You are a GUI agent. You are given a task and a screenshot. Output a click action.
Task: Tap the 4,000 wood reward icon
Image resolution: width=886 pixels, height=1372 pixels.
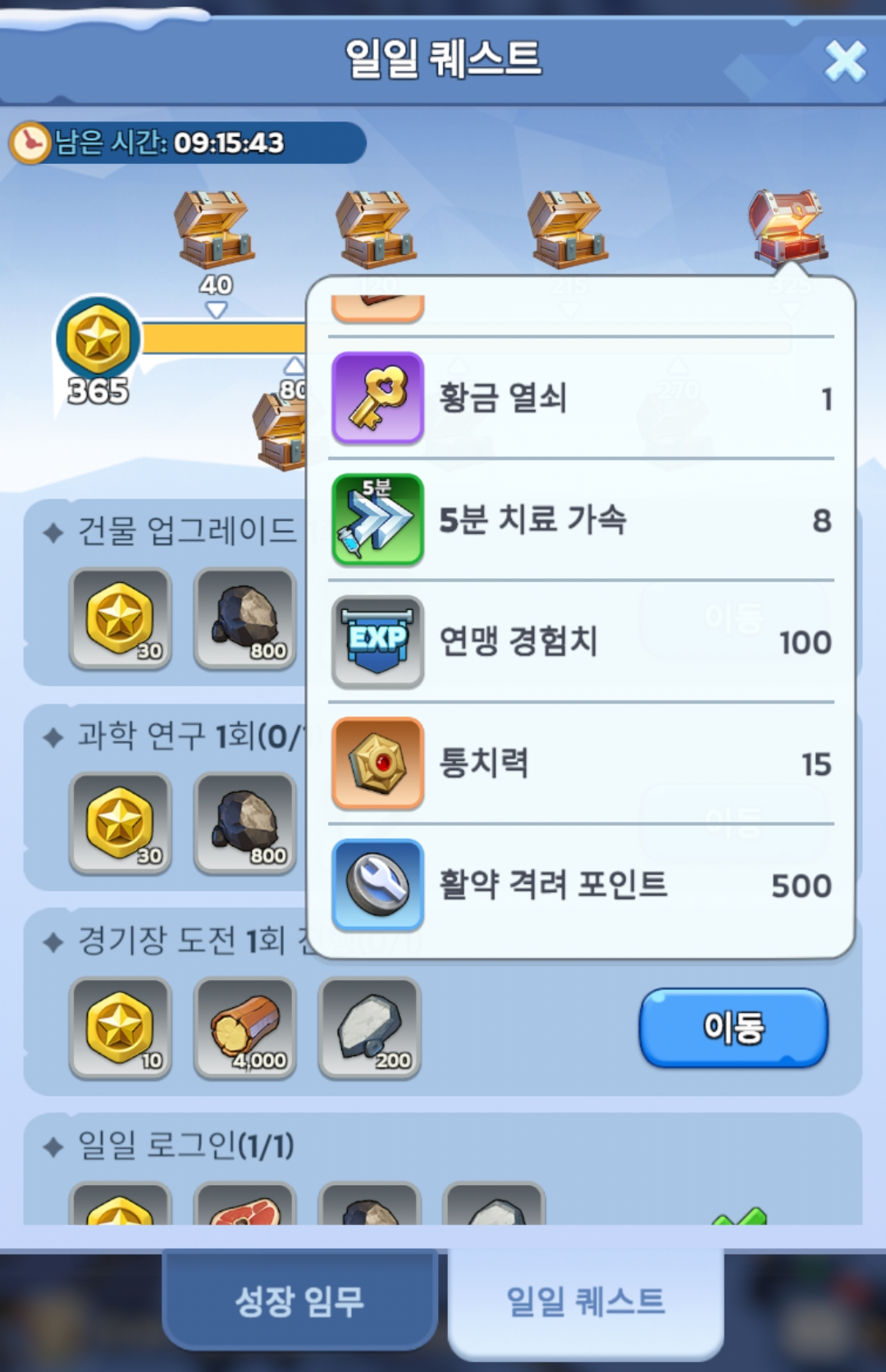pyautogui.click(x=244, y=1028)
